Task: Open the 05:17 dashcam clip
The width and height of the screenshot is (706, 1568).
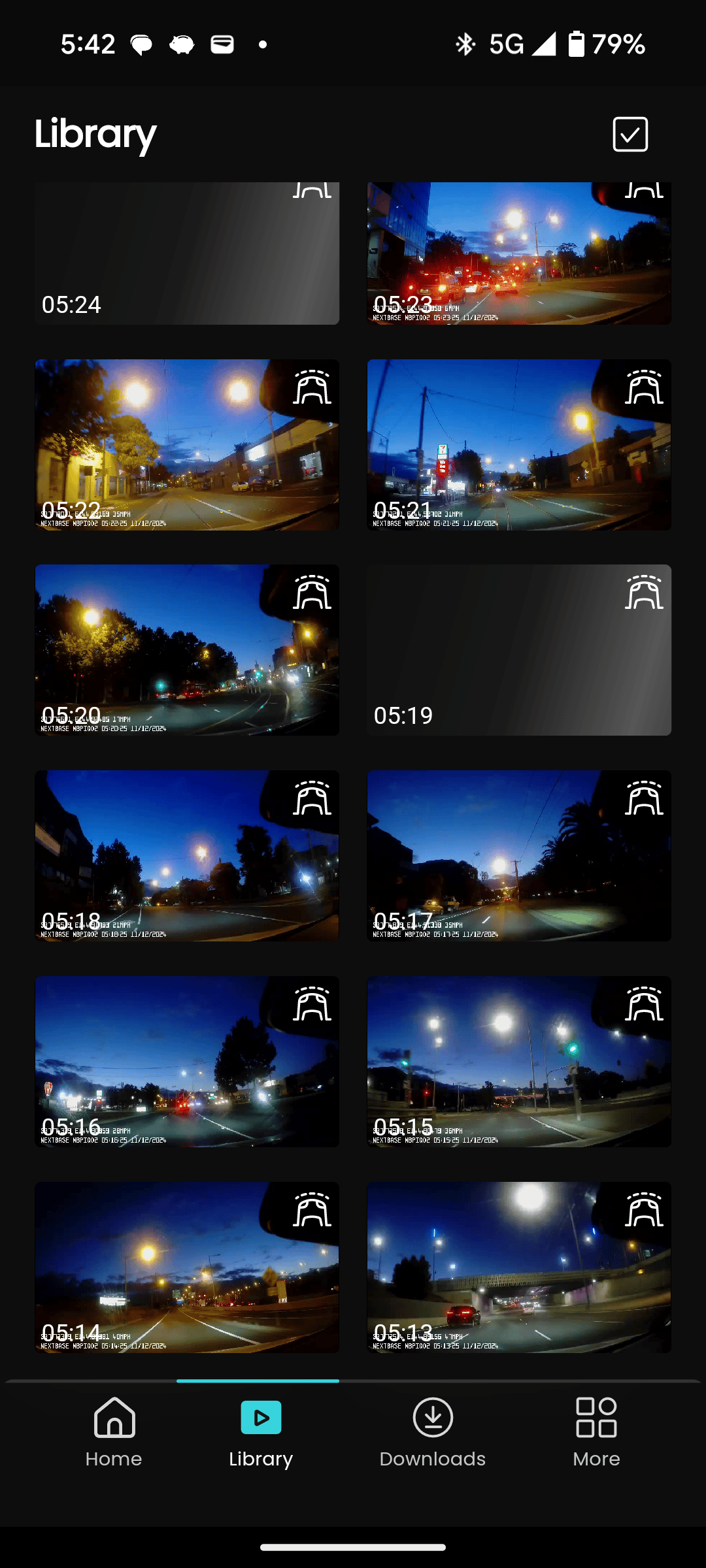Action: click(519, 856)
